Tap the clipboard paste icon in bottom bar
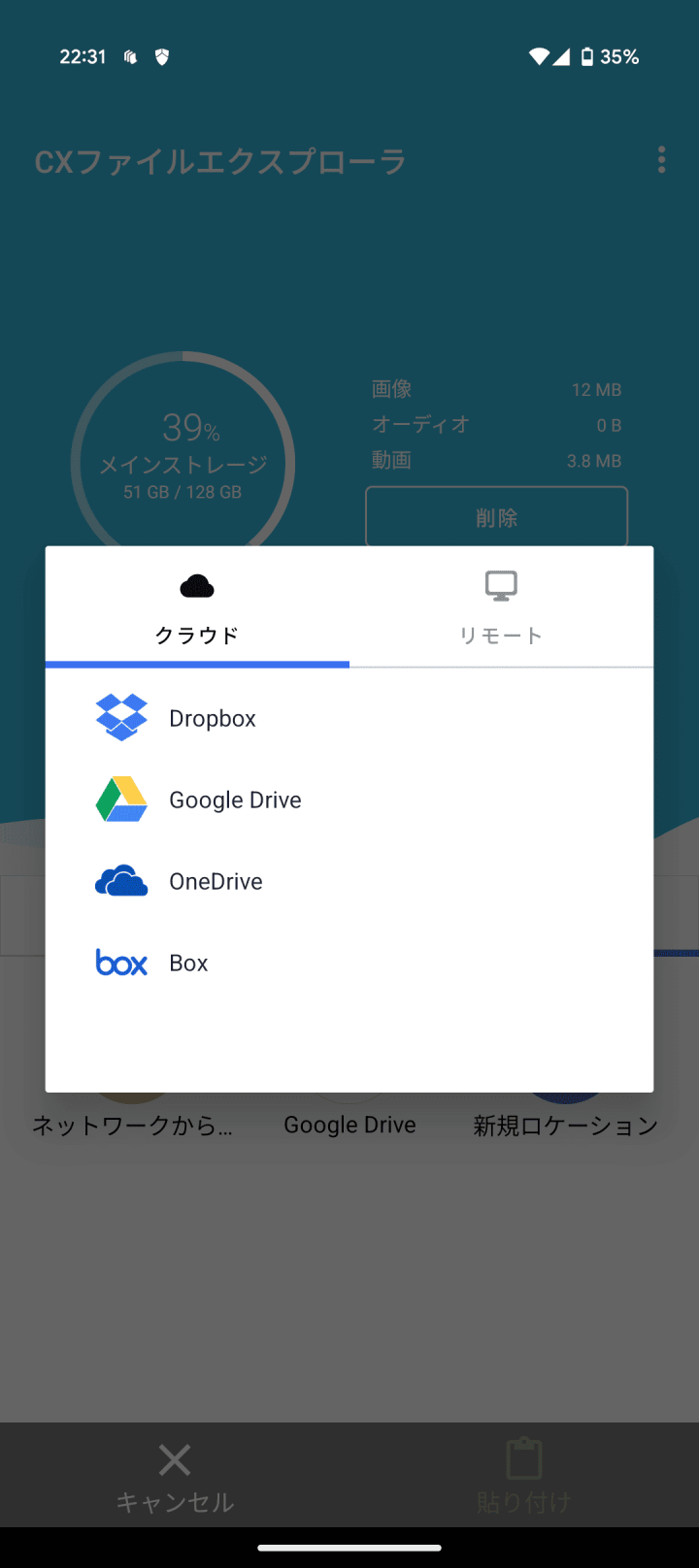 pos(523,1457)
